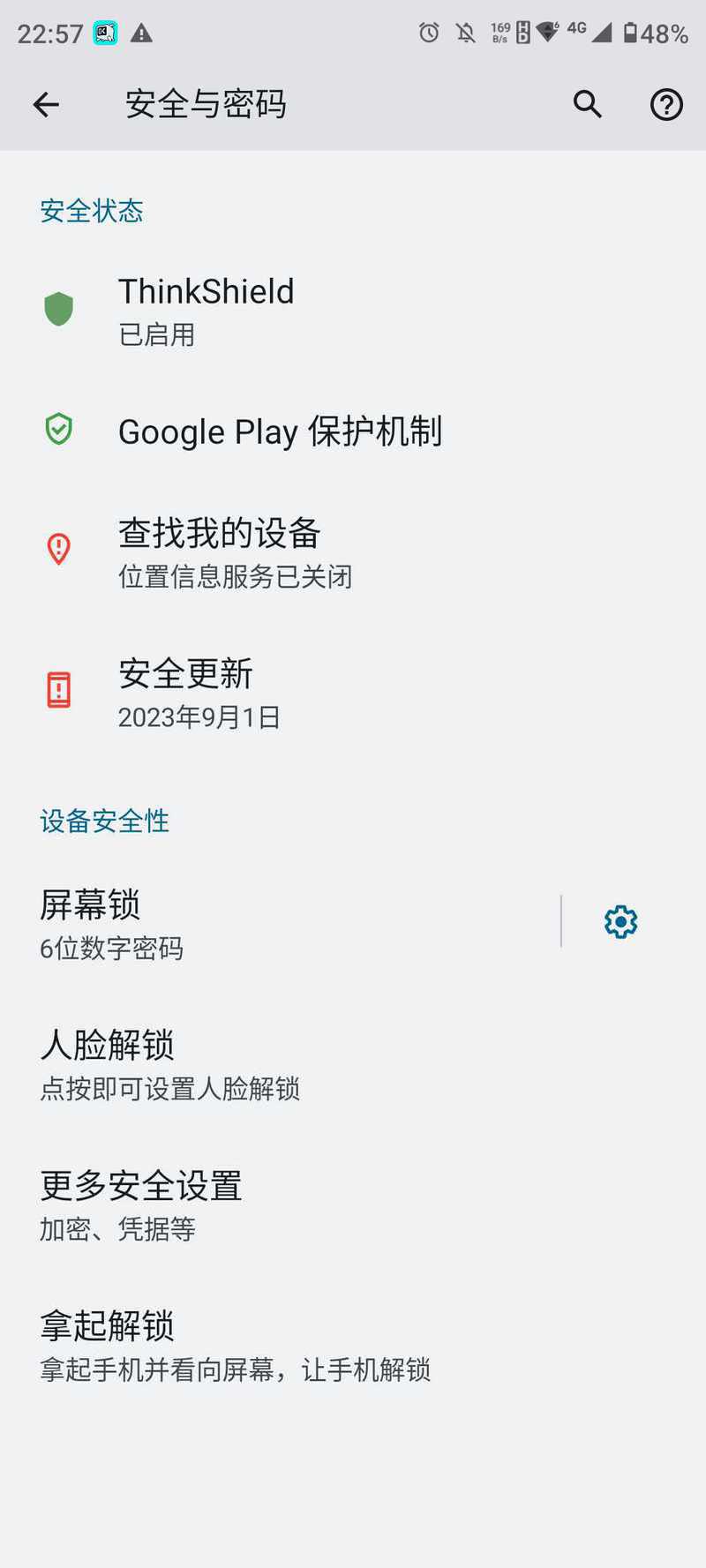Open 拿起解锁 option
This screenshot has height=1568, width=706.
point(353,1344)
